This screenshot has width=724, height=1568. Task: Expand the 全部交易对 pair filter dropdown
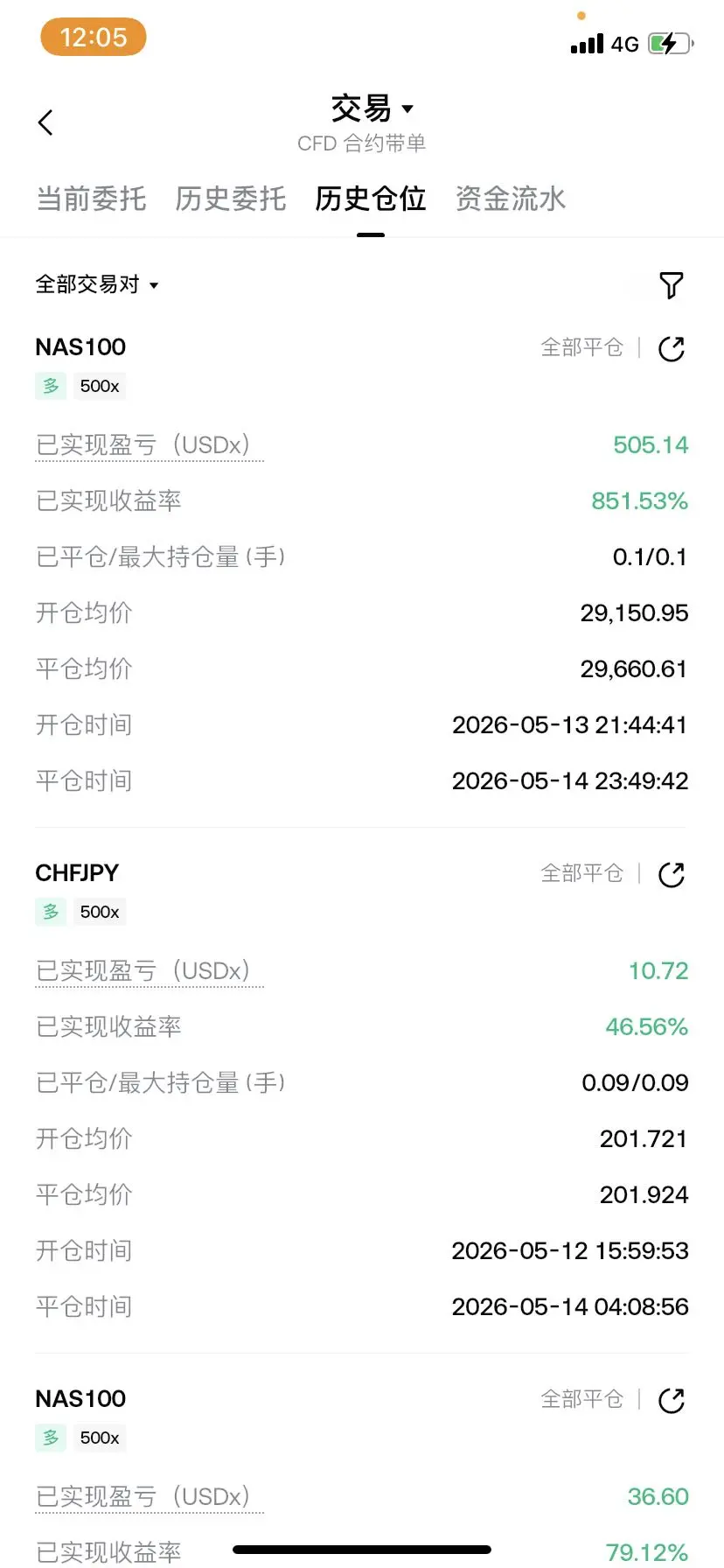97,284
